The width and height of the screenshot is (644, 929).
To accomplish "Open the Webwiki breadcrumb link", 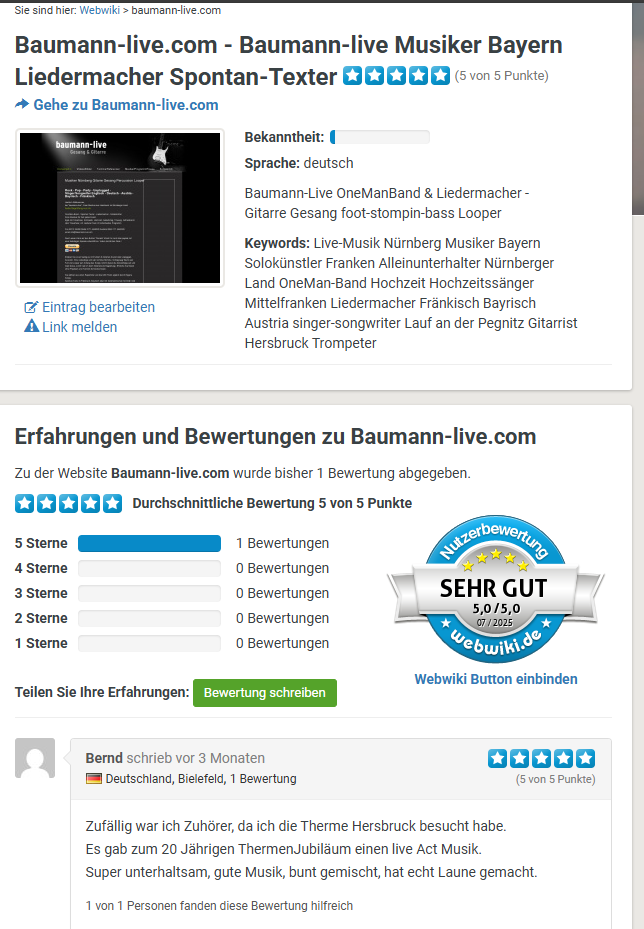I will (99, 10).
